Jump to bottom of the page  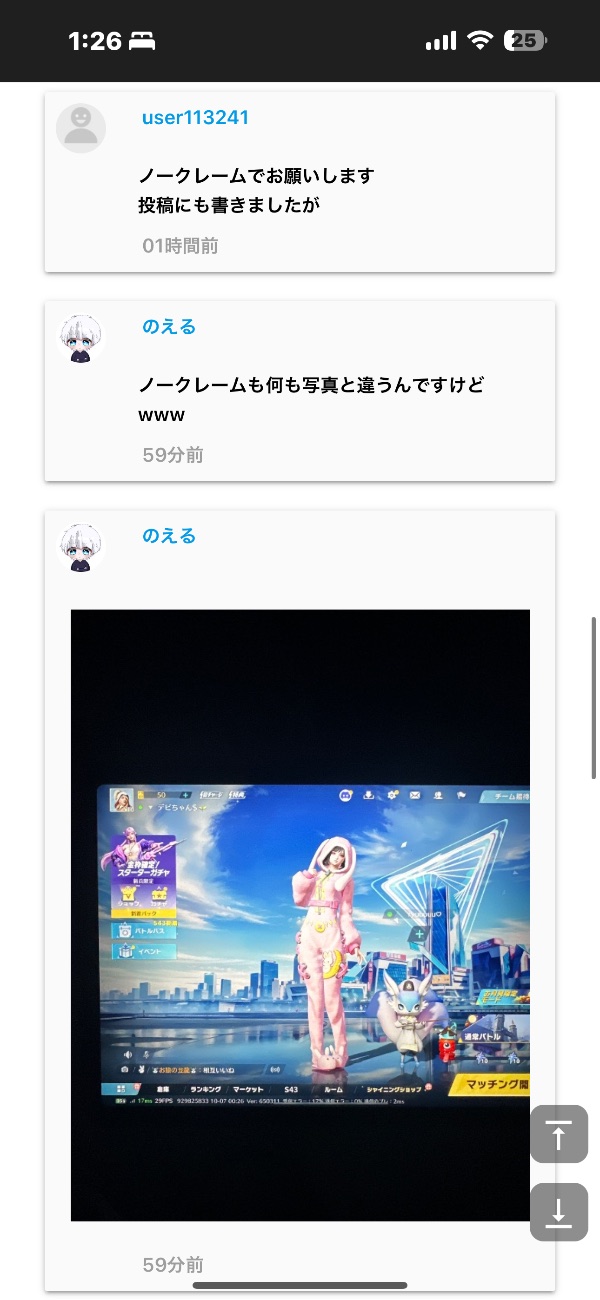tap(558, 1212)
